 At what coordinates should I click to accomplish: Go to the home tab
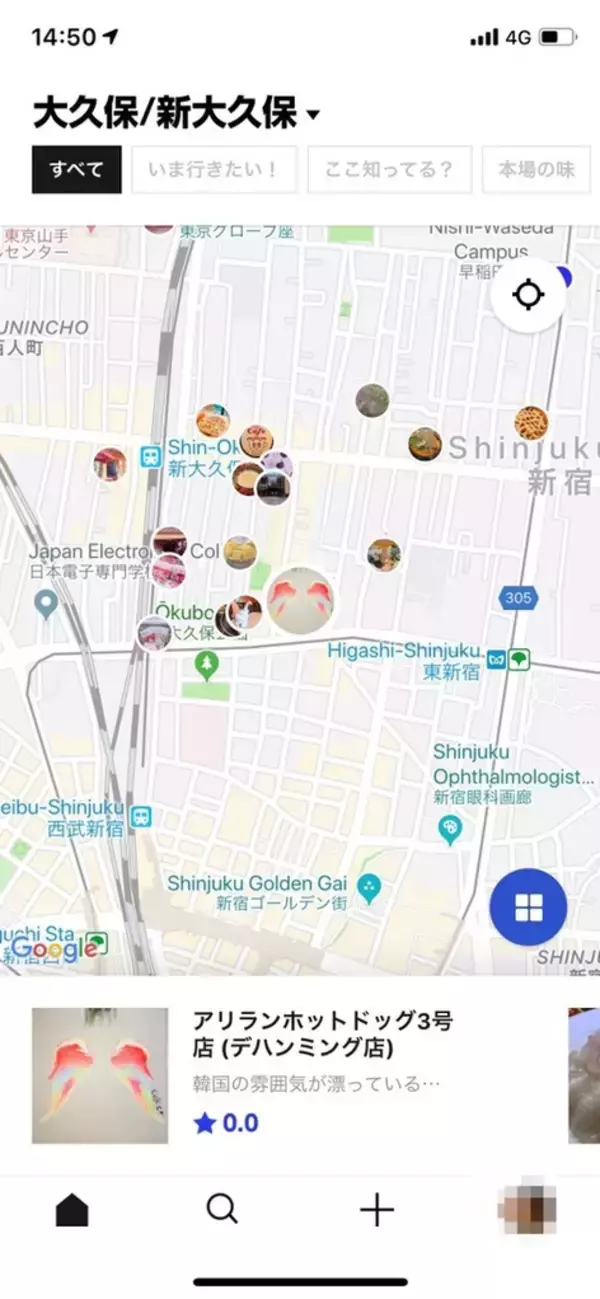click(72, 1210)
